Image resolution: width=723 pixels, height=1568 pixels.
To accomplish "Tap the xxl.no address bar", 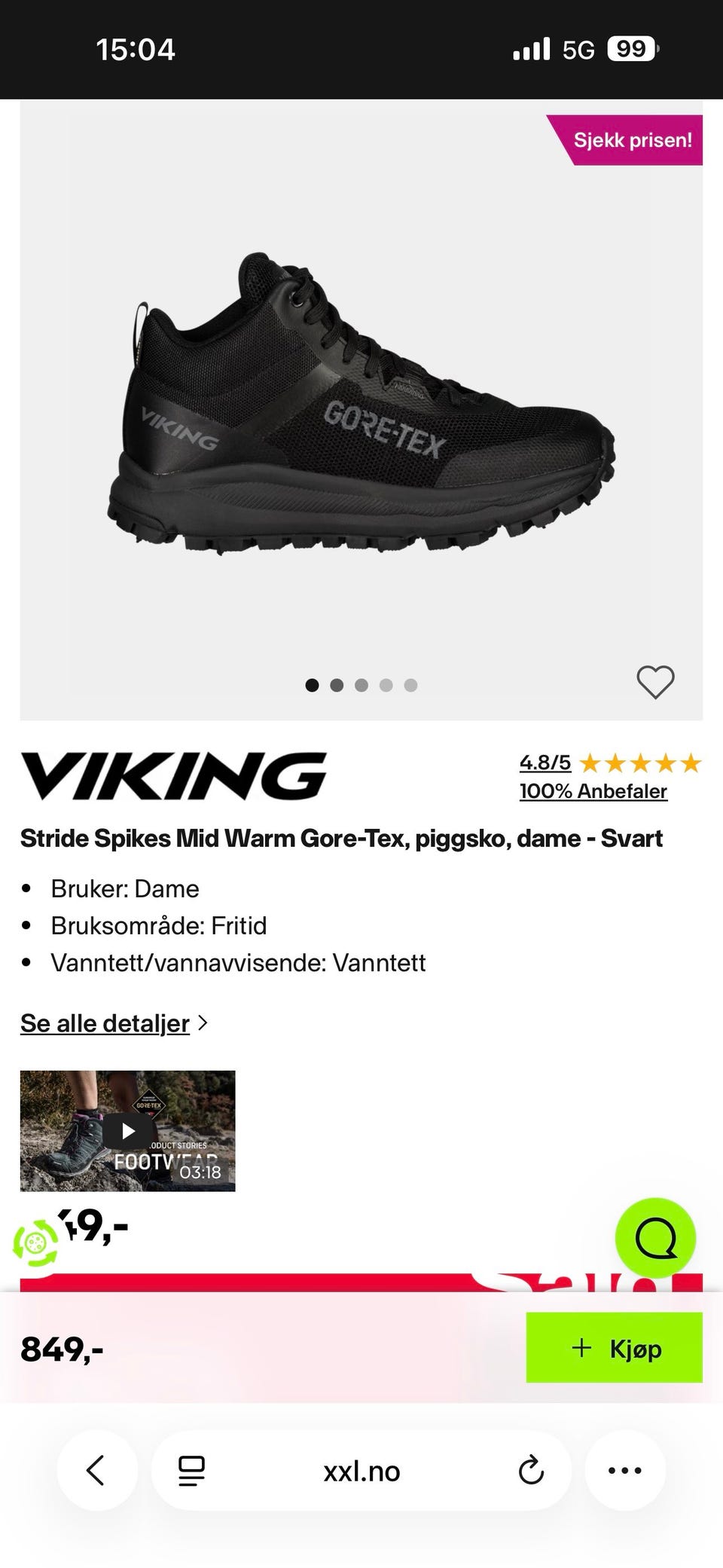I will pos(361,1470).
